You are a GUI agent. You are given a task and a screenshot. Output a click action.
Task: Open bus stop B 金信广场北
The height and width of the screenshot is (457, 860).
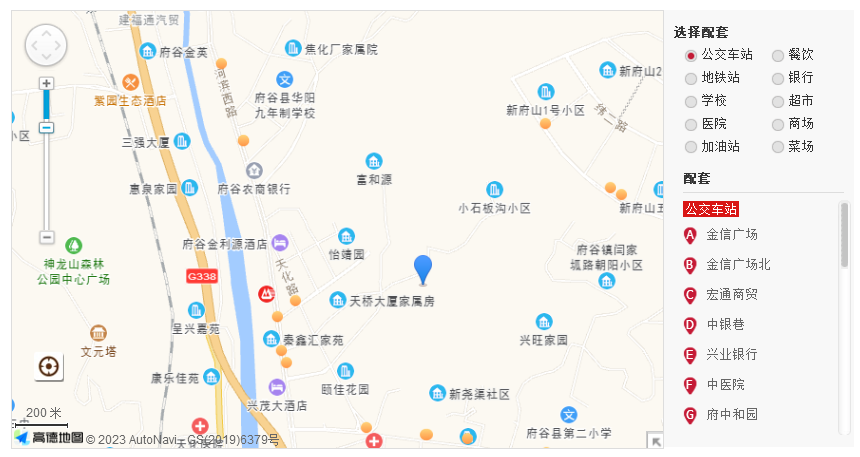(738, 265)
